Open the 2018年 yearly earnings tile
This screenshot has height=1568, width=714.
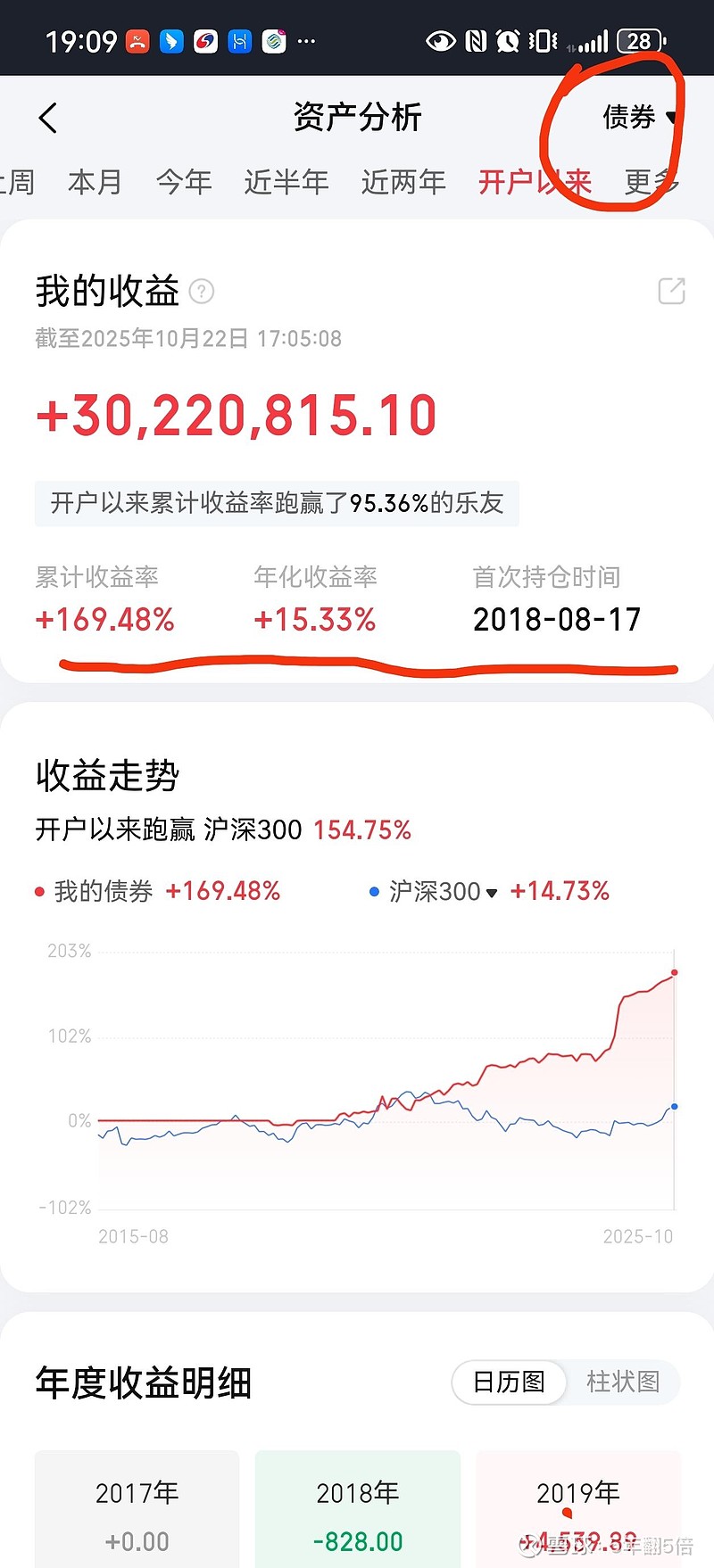click(357, 1509)
